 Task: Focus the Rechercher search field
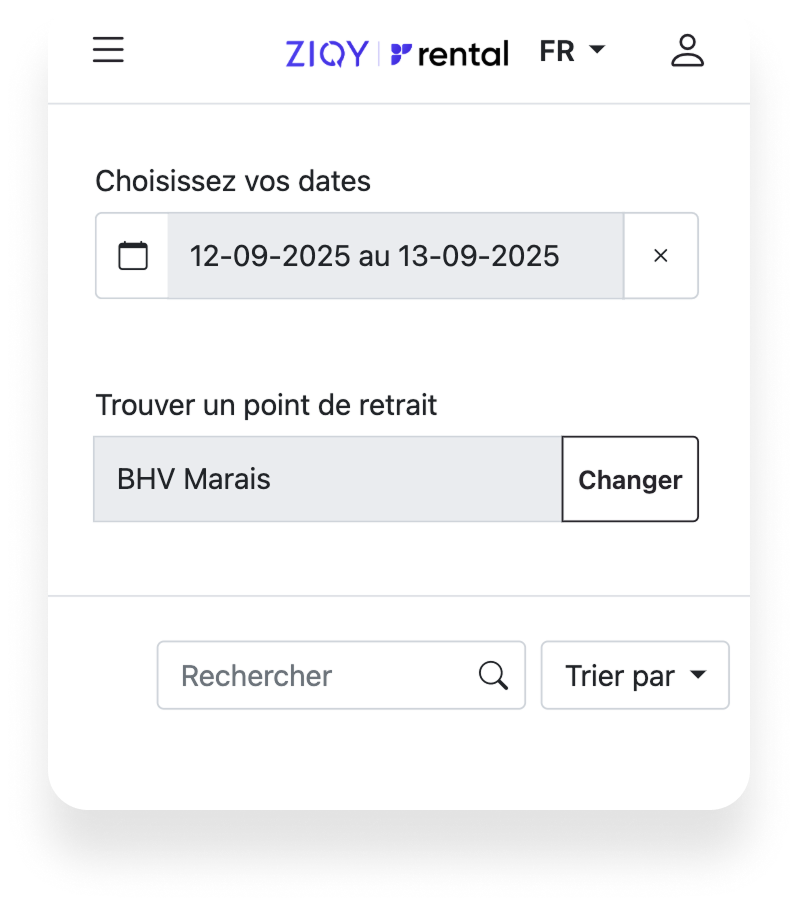(x=320, y=676)
